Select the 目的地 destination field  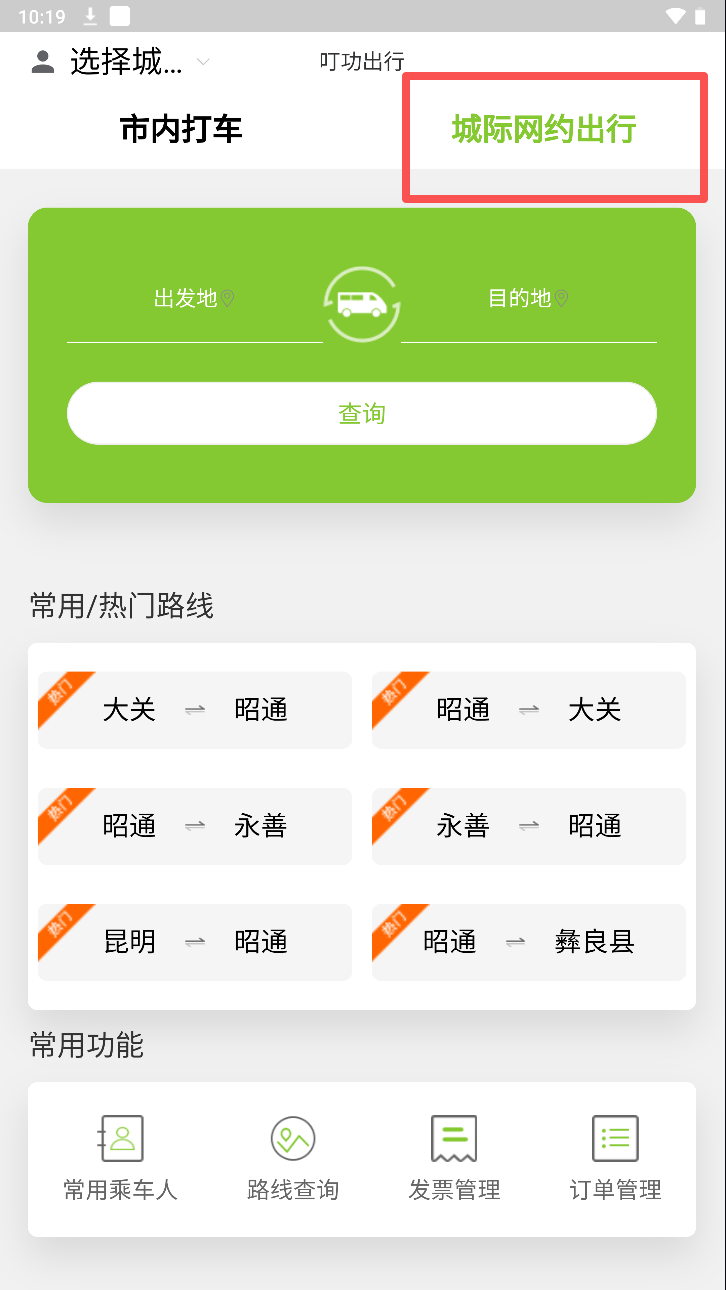(x=528, y=299)
